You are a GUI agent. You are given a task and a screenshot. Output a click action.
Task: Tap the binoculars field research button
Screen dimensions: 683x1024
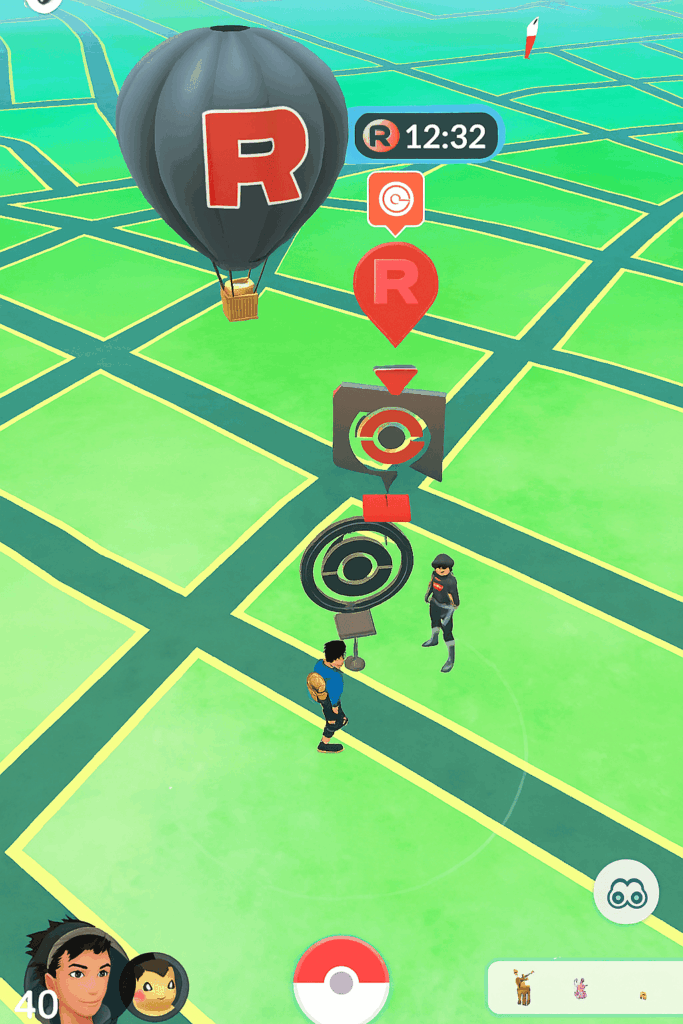click(x=626, y=891)
